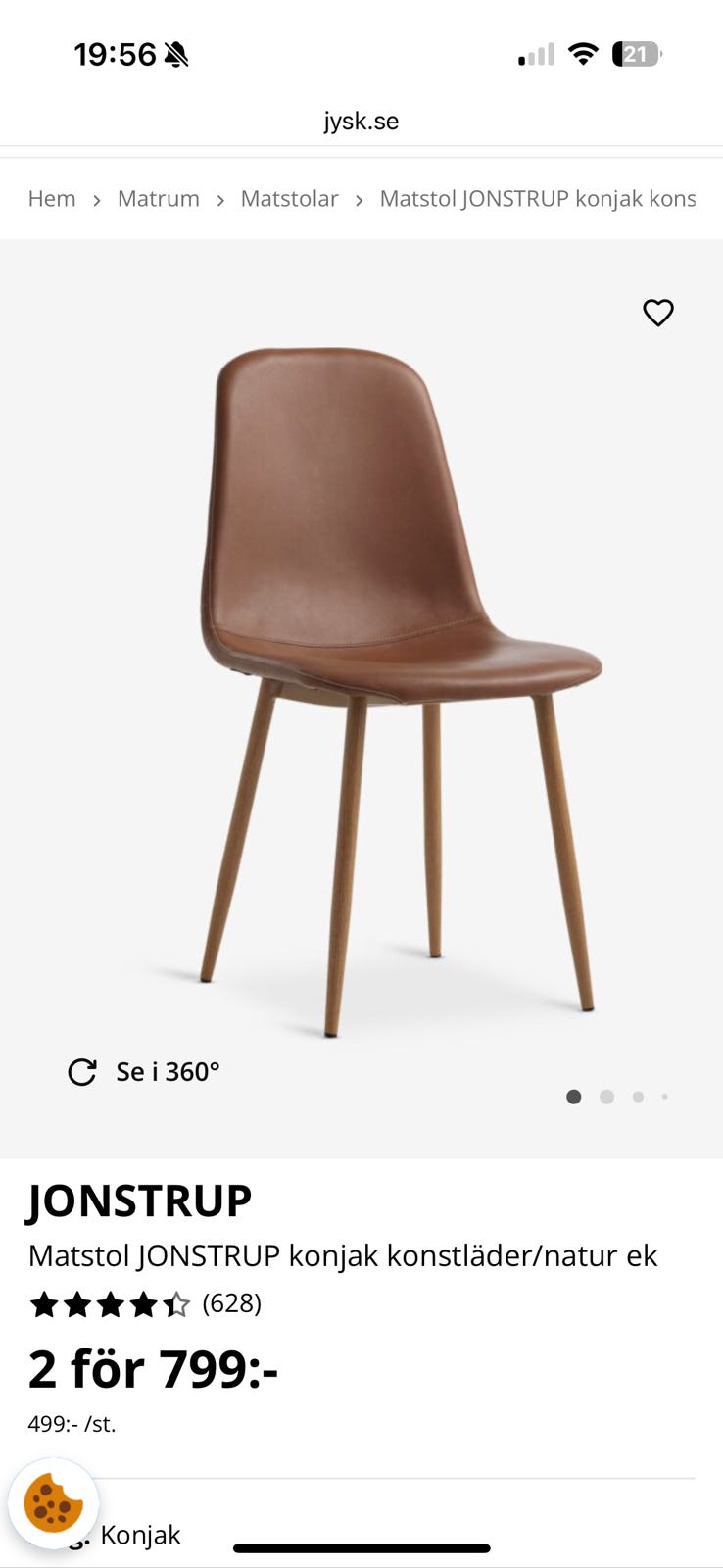Select the second image gallery dot
This screenshot has width=723, height=1568.
pyautogui.click(x=607, y=1097)
